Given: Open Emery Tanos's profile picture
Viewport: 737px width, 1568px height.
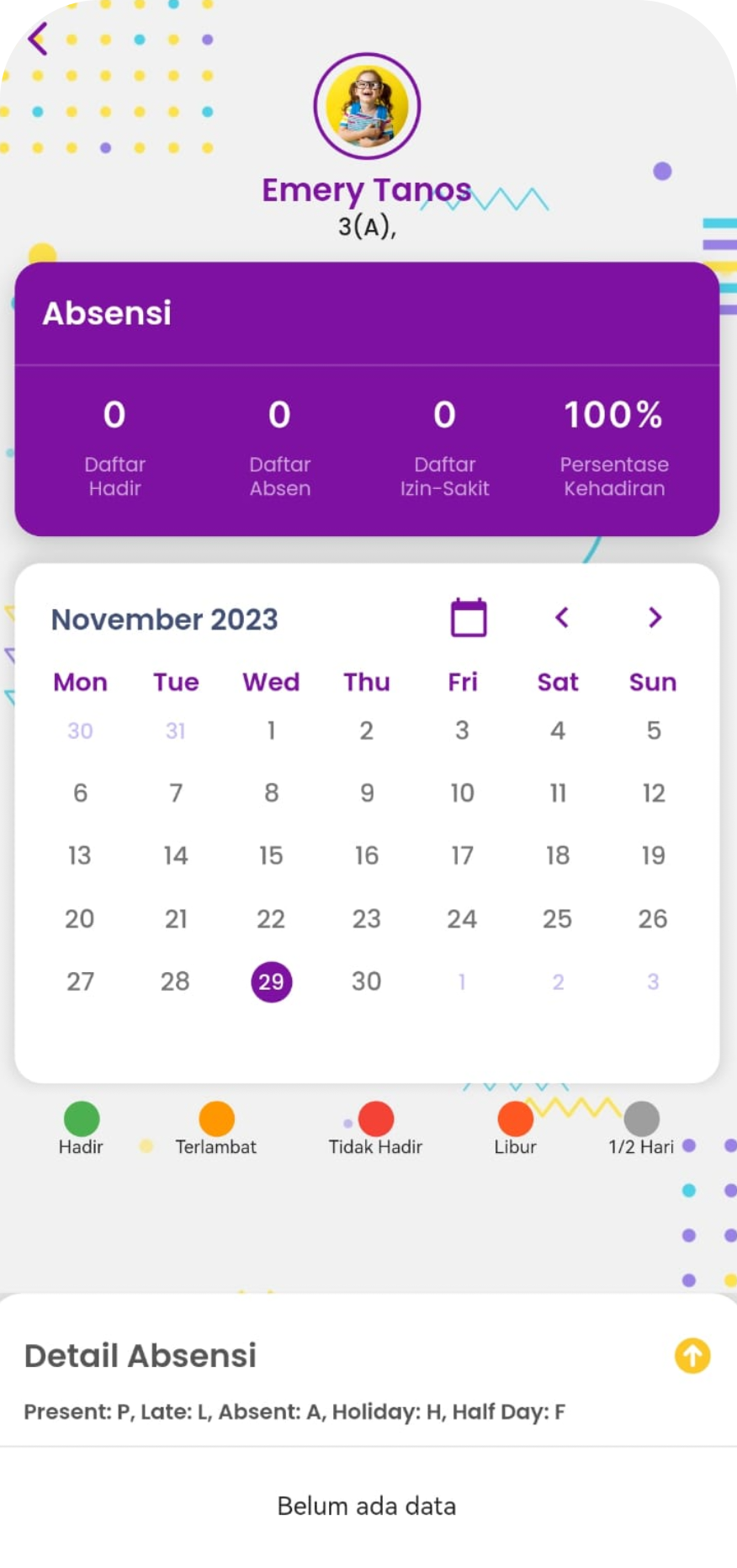Looking at the screenshot, I should point(367,107).
